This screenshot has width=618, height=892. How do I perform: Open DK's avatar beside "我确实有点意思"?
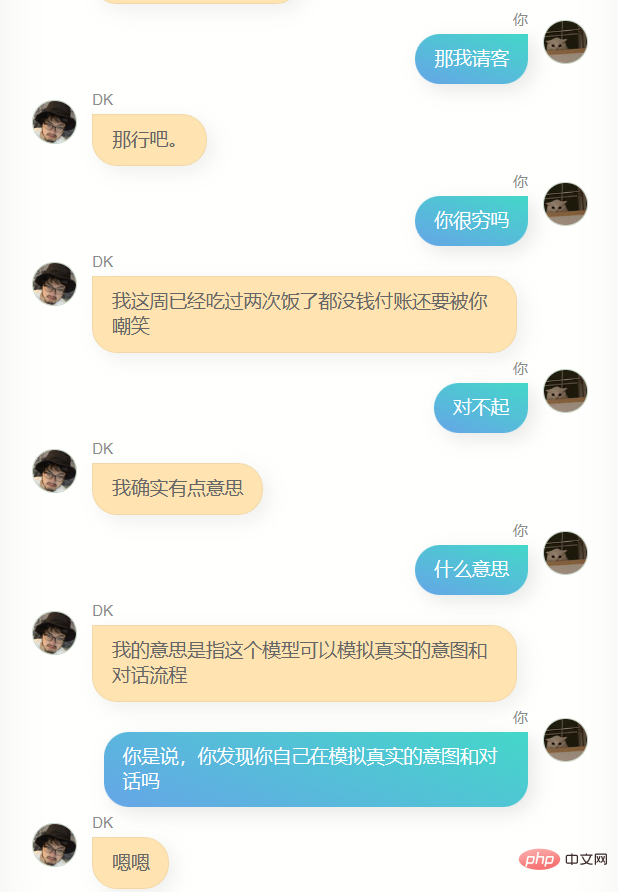coord(54,471)
